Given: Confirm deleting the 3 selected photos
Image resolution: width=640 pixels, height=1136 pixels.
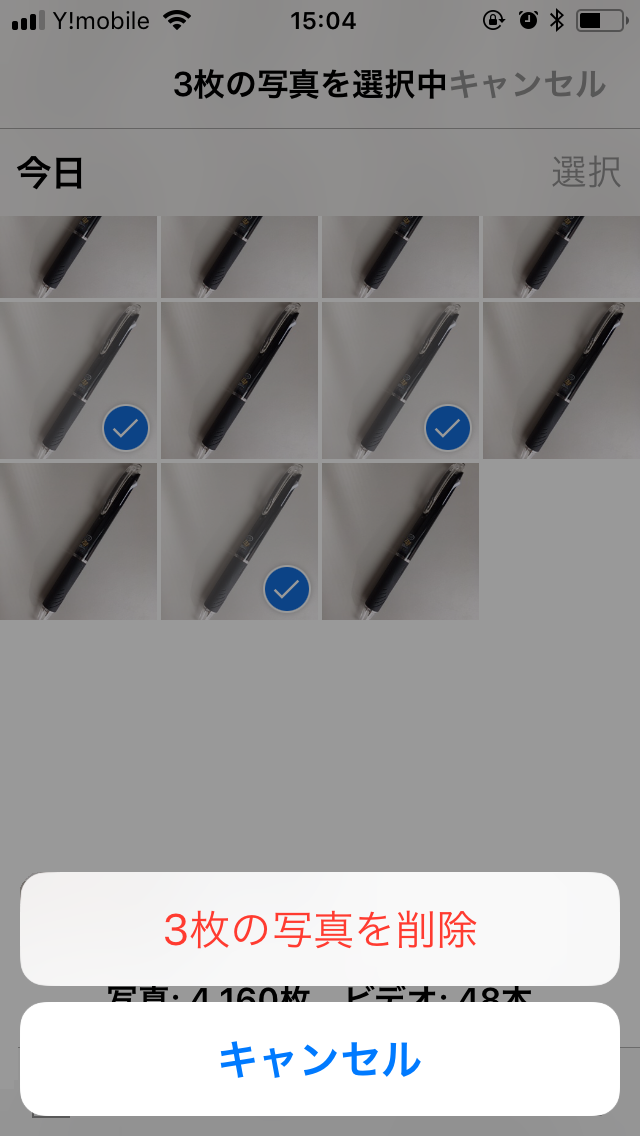Looking at the screenshot, I should coord(320,929).
